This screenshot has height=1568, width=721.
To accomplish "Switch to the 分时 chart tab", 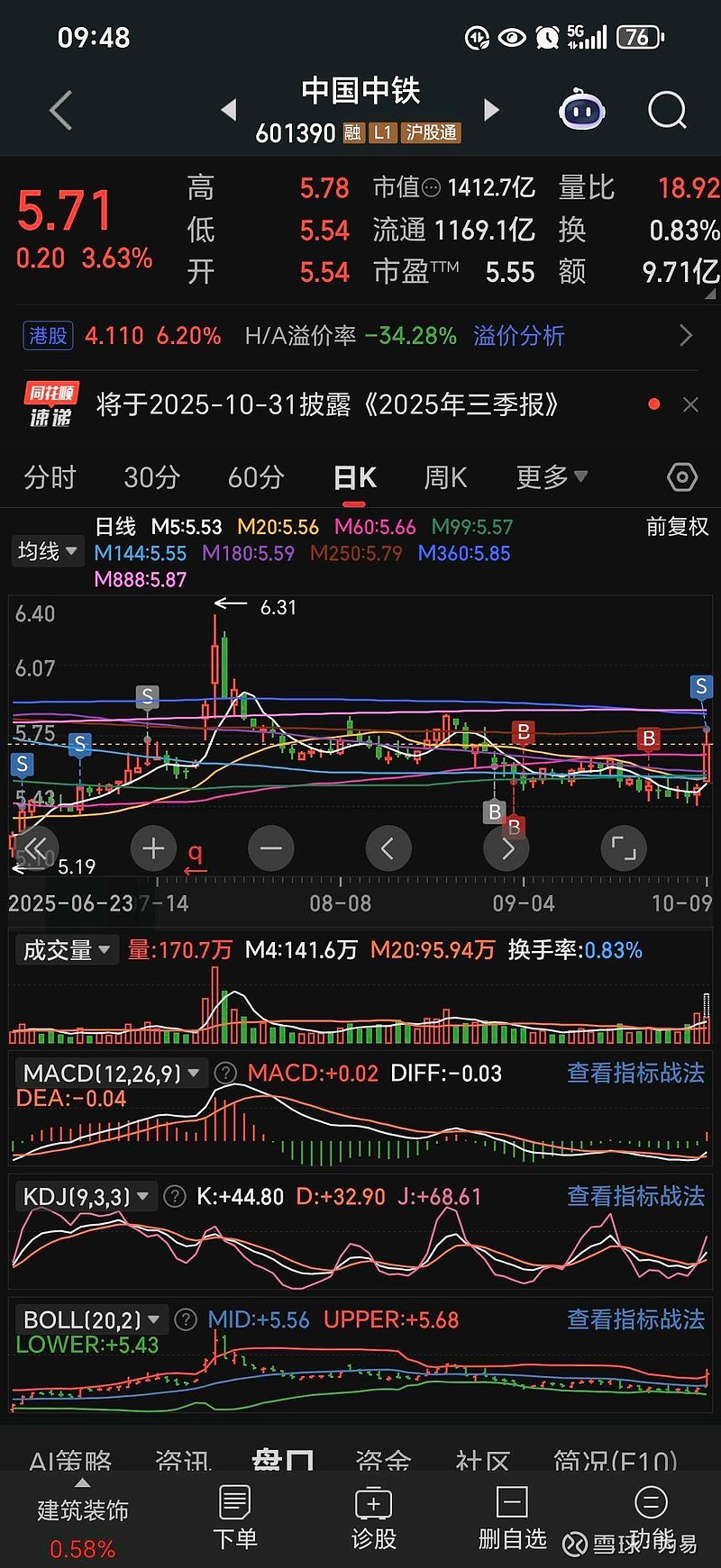I will coord(50,477).
